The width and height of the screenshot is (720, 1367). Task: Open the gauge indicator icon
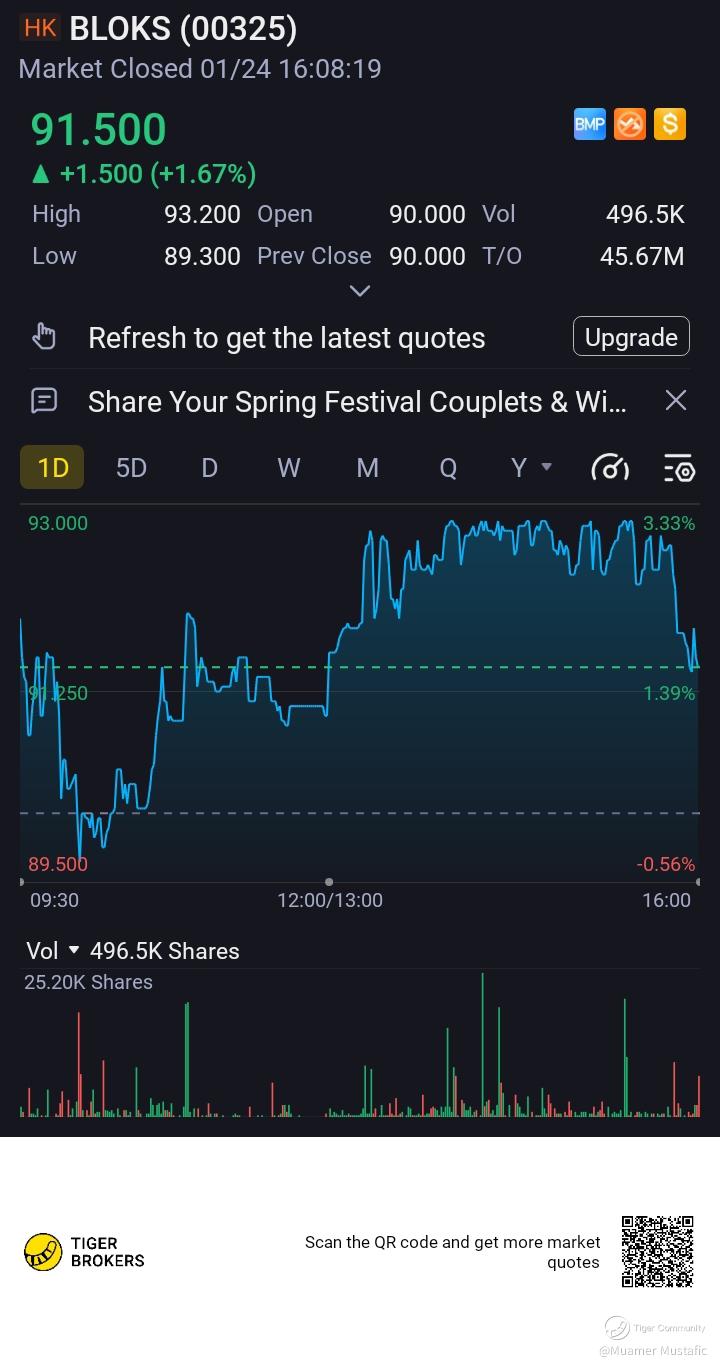click(610, 467)
